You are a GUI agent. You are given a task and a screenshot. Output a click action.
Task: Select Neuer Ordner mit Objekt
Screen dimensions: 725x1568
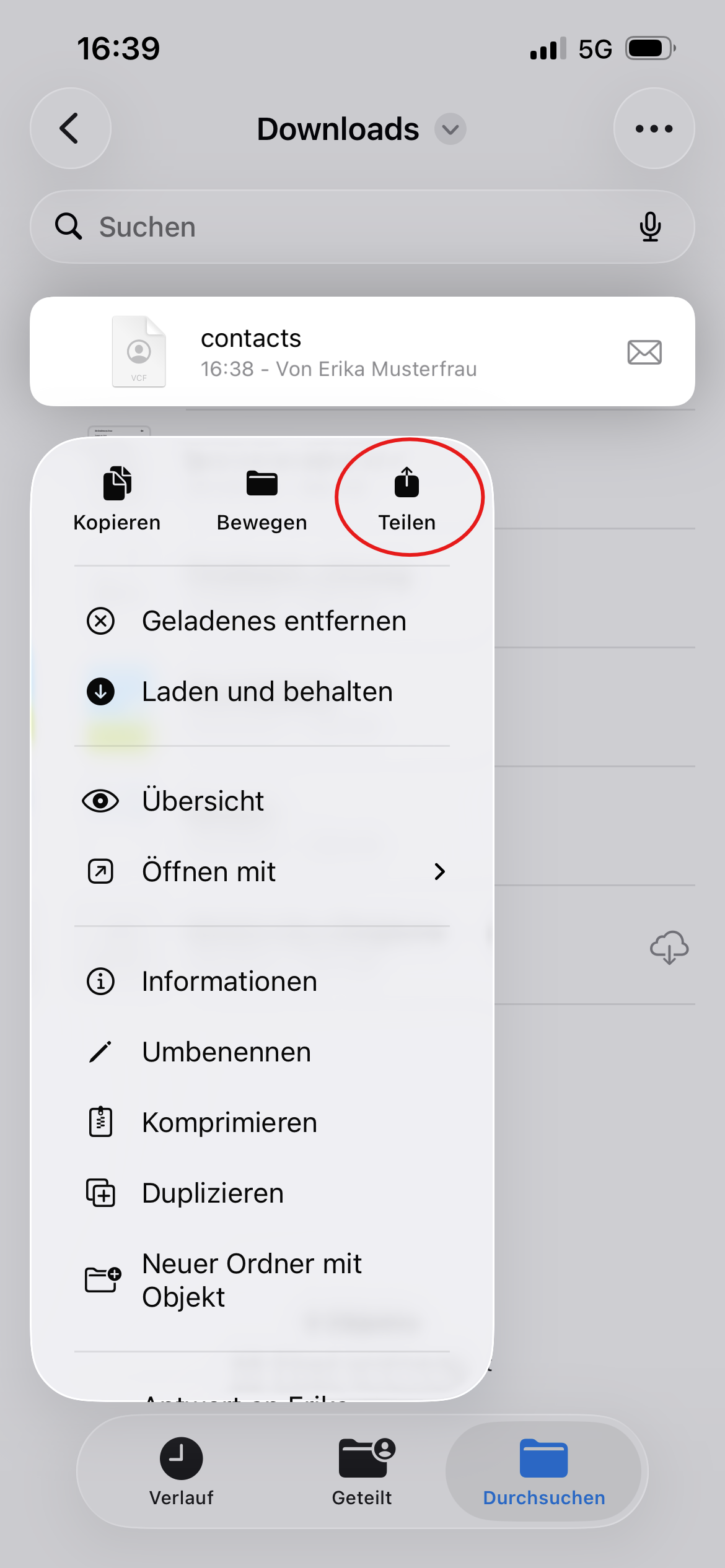point(261,1280)
